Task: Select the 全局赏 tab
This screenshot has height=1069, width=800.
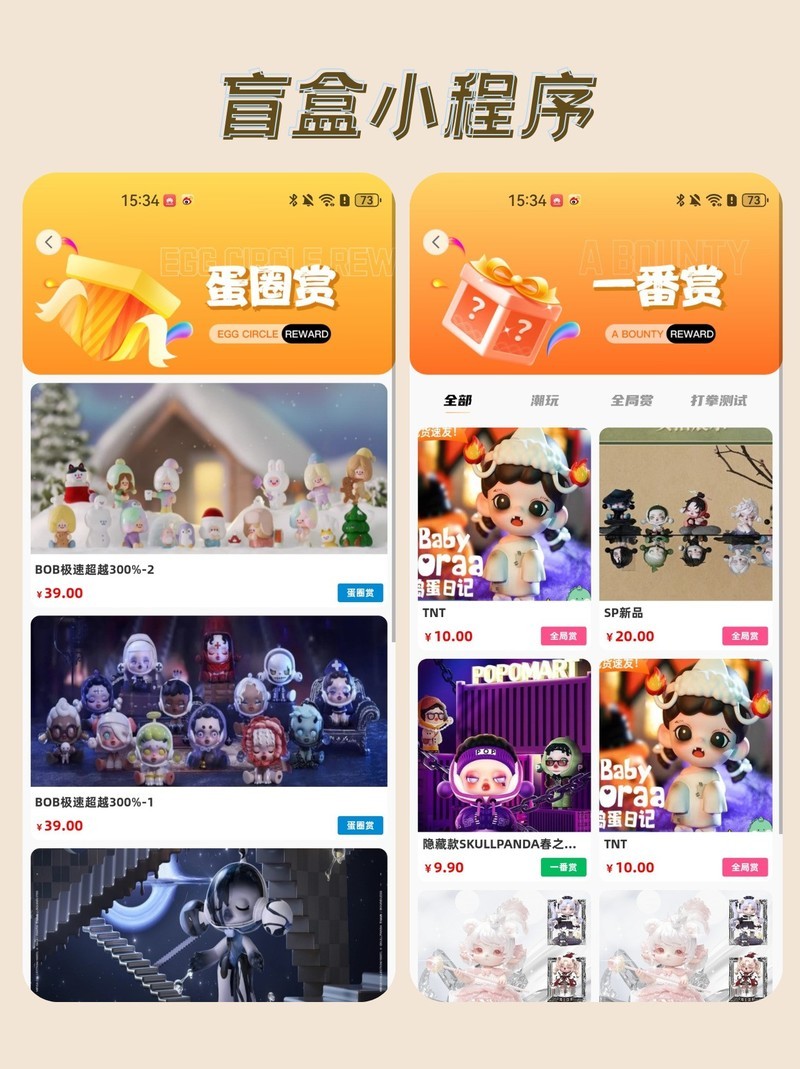Action: point(636,398)
